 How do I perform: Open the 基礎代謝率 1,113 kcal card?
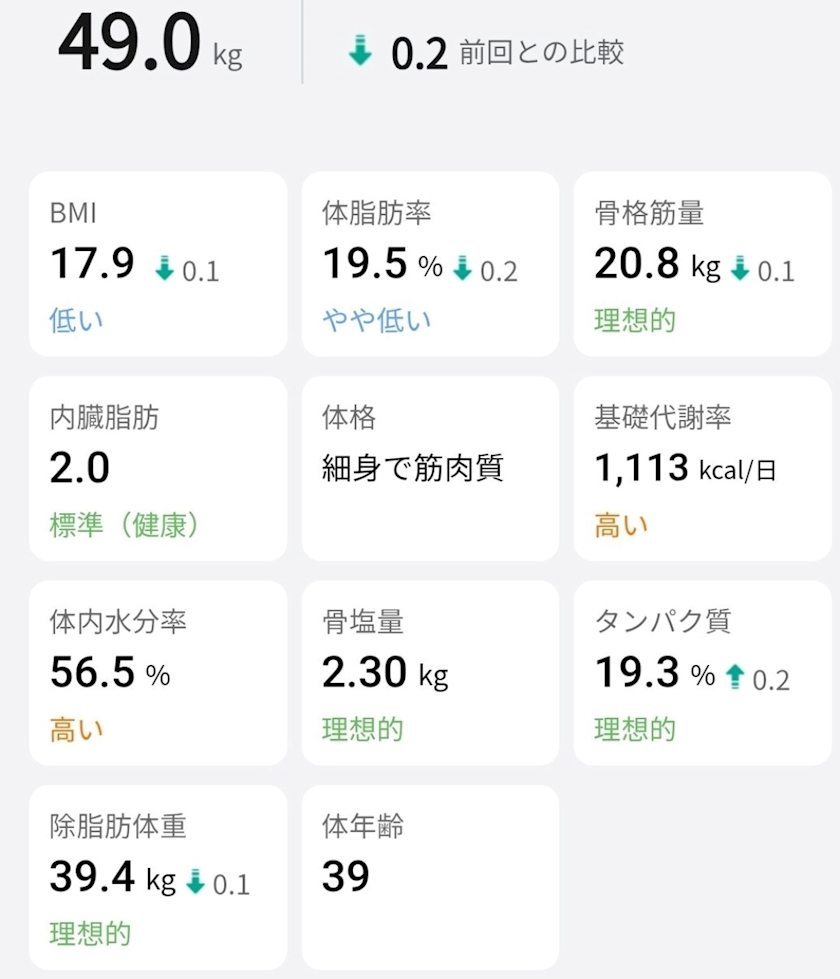[703, 468]
